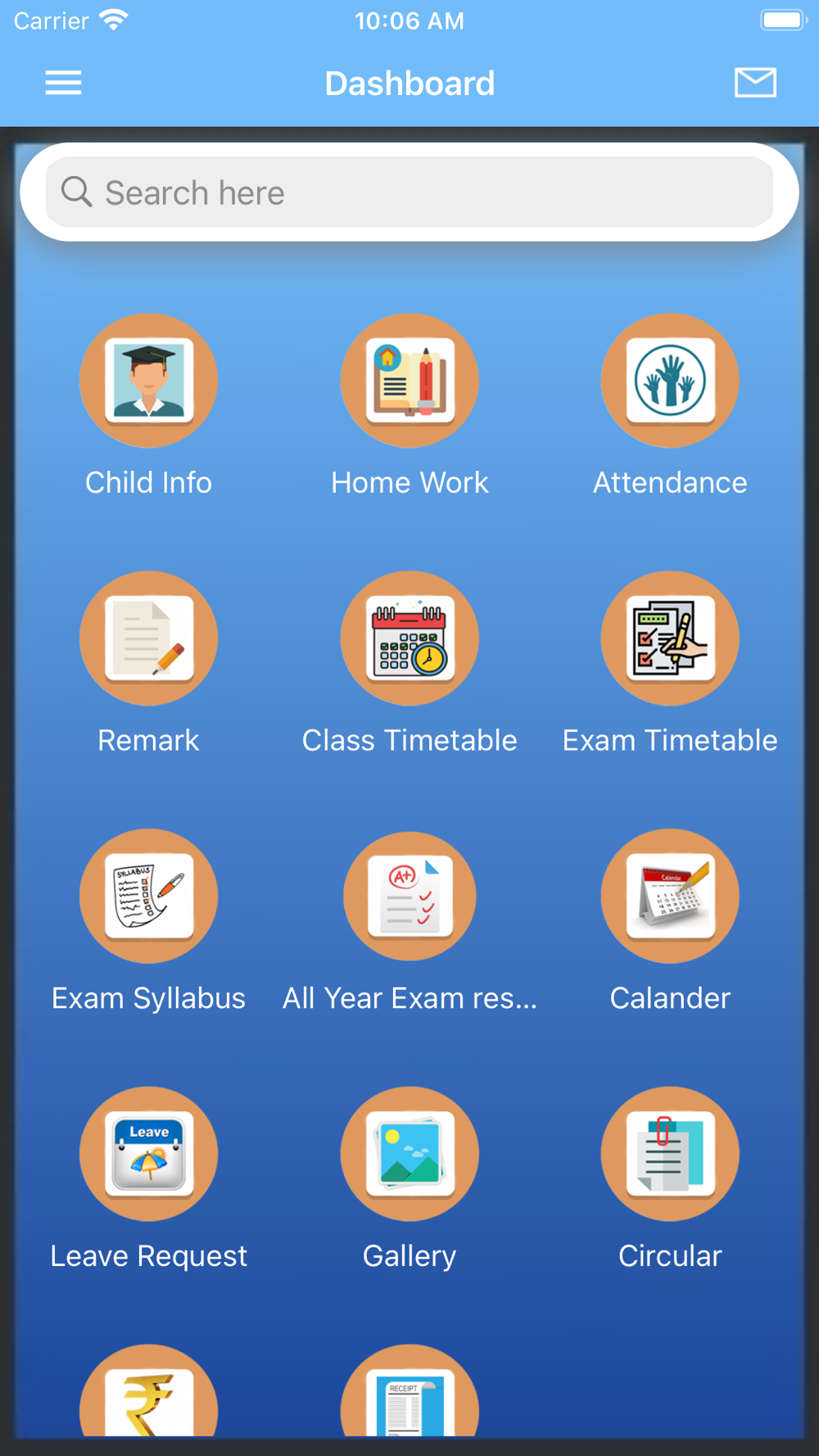The height and width of the screenshot is (1456, 819).
Task: Open Child Info
Action: click(x=148, y=381)
